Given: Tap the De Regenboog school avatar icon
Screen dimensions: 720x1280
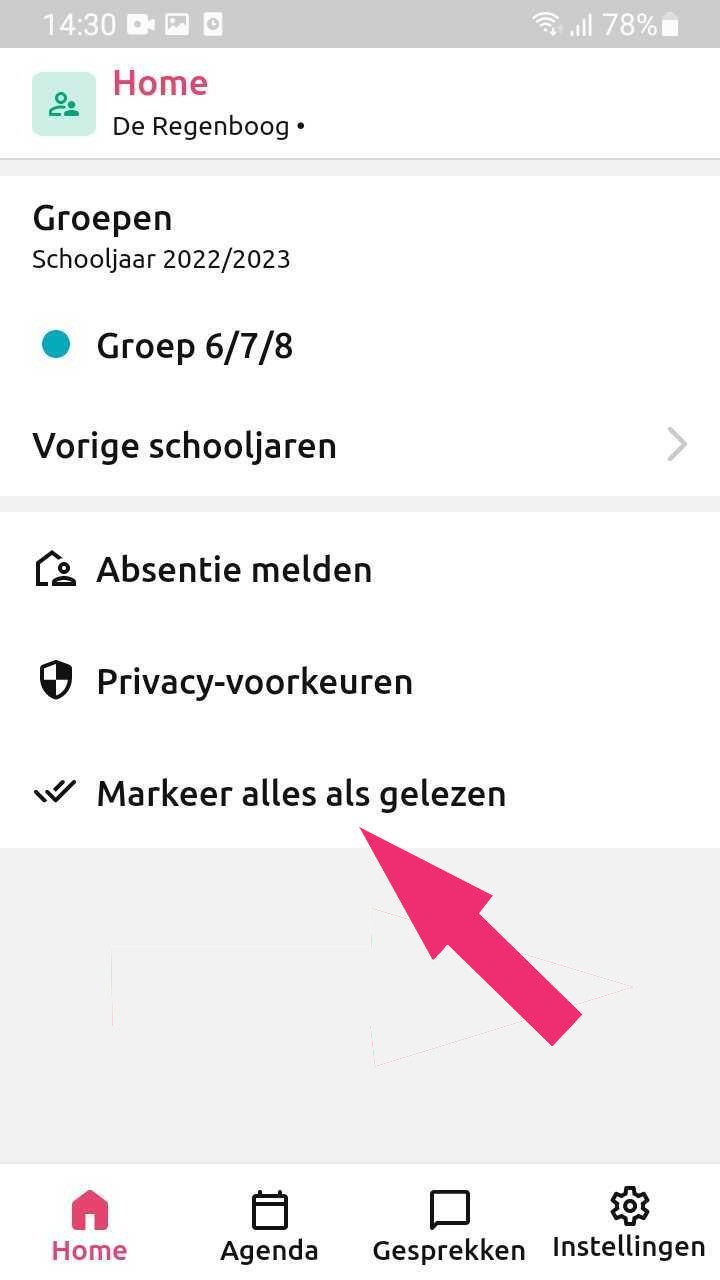Looking at the screenshot, I should click(x=64, y=104).
